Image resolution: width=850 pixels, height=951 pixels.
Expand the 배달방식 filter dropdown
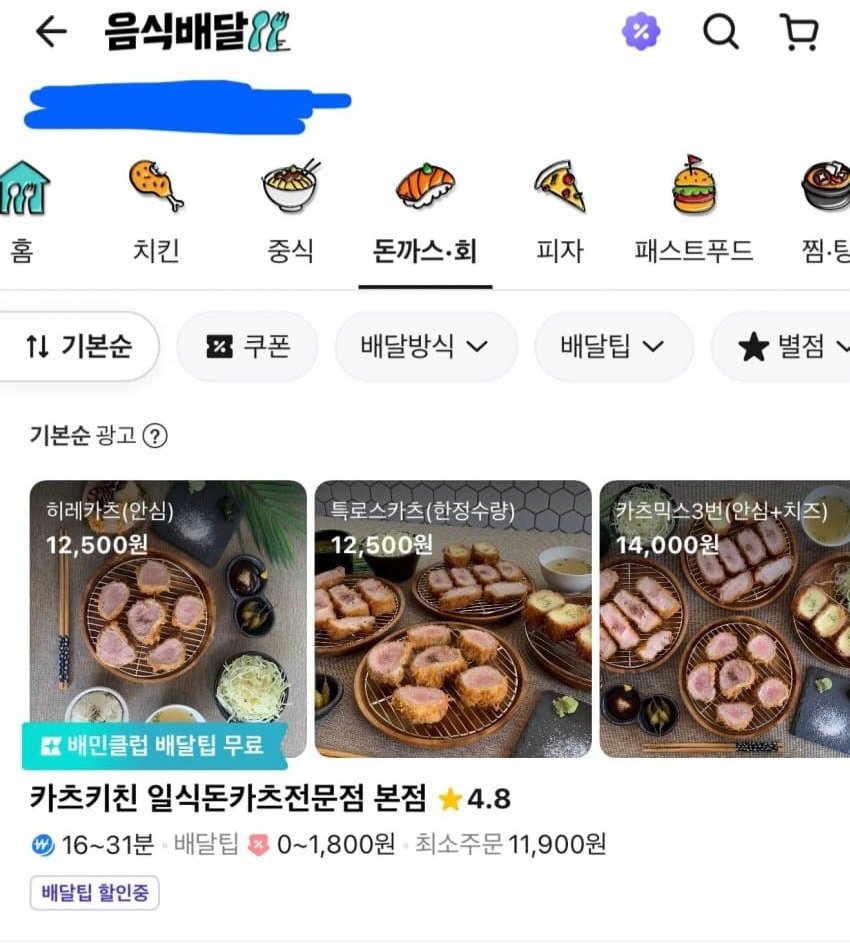(x=425, y=347)
